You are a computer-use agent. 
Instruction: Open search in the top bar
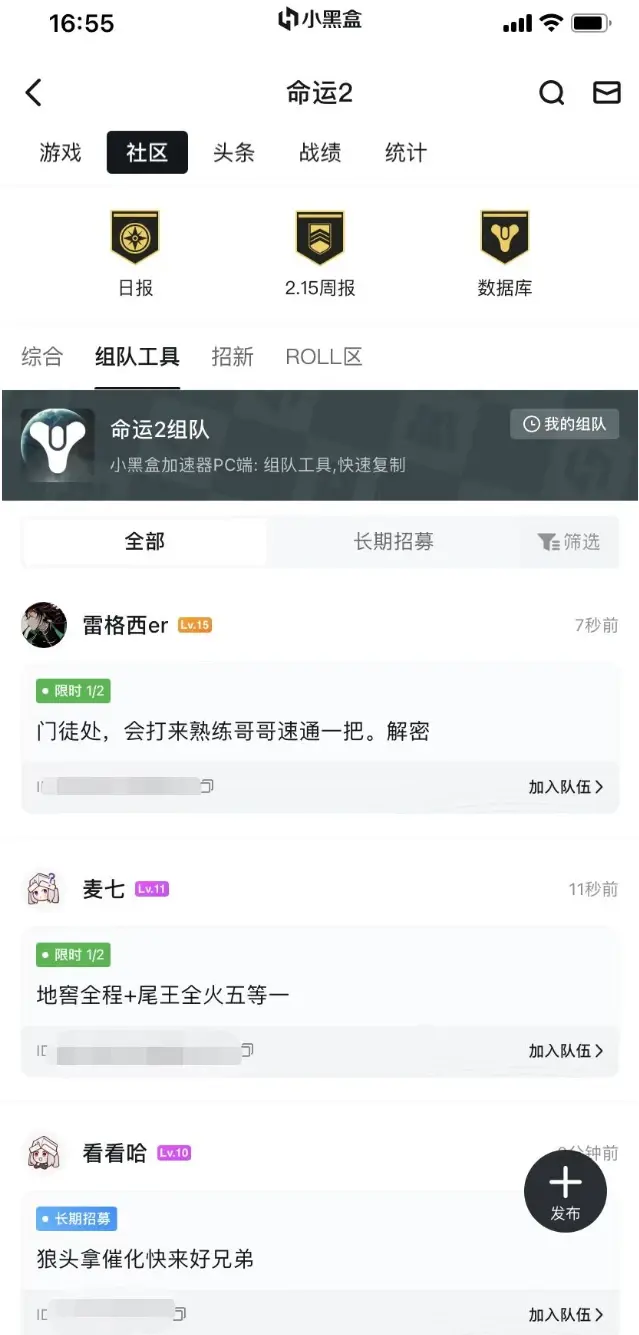[x=551, y=93]
